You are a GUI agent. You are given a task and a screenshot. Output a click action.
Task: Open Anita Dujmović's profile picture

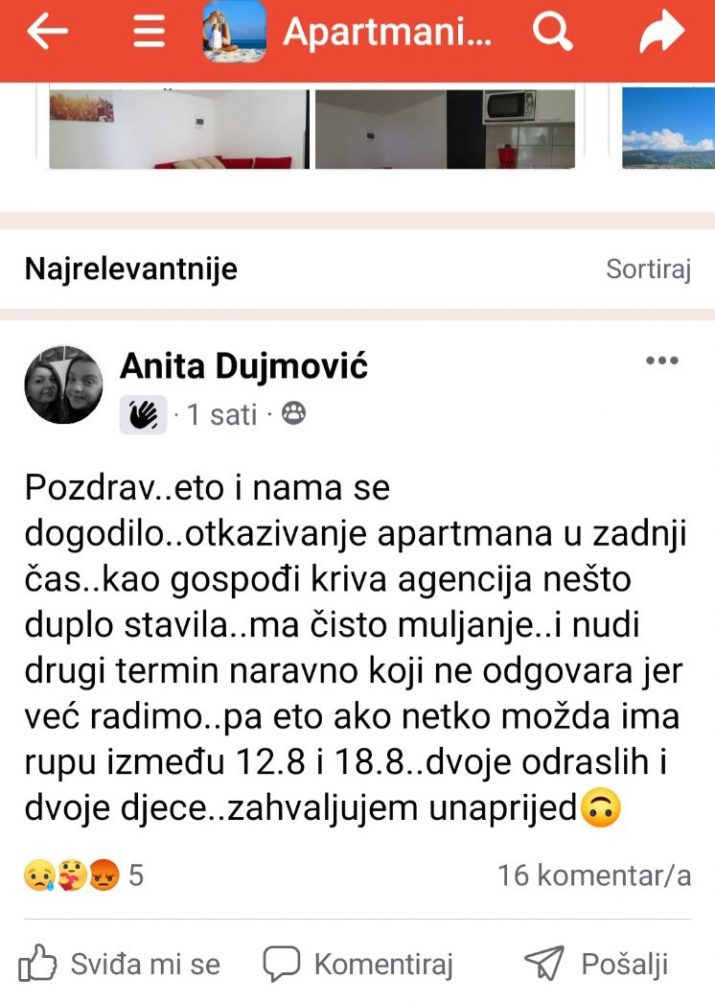click(63, 385)
